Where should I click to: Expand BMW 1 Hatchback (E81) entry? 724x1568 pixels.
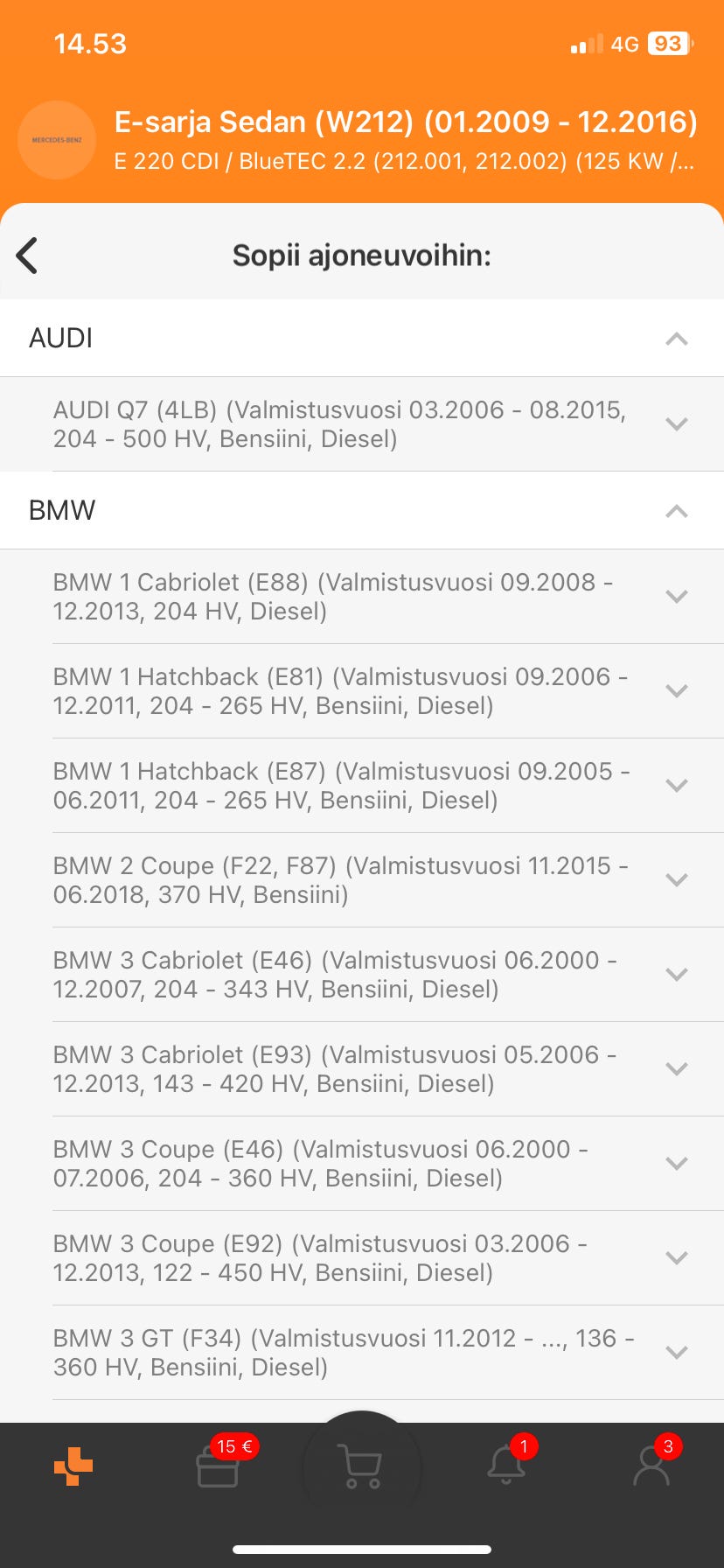[x=676, y=691]
